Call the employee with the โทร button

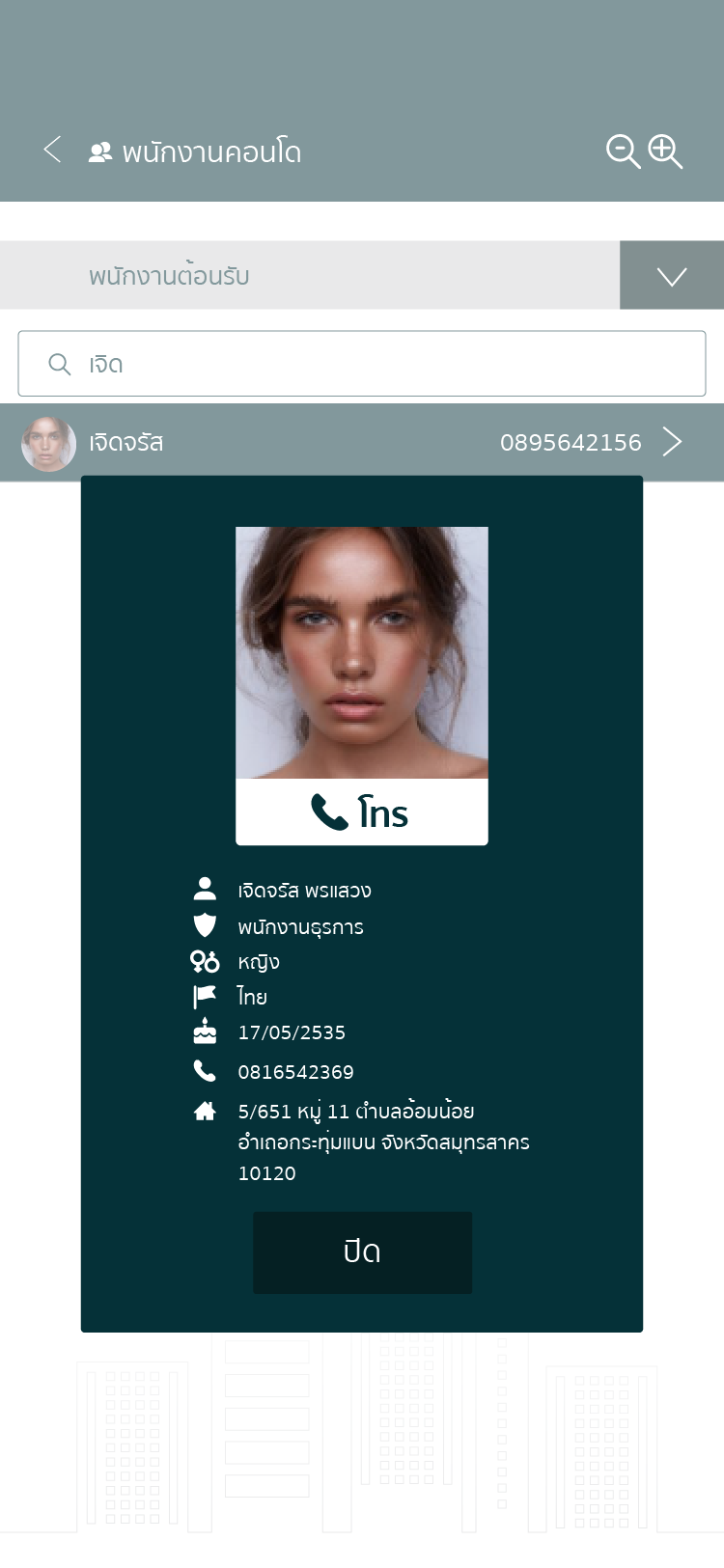[362, 812]
